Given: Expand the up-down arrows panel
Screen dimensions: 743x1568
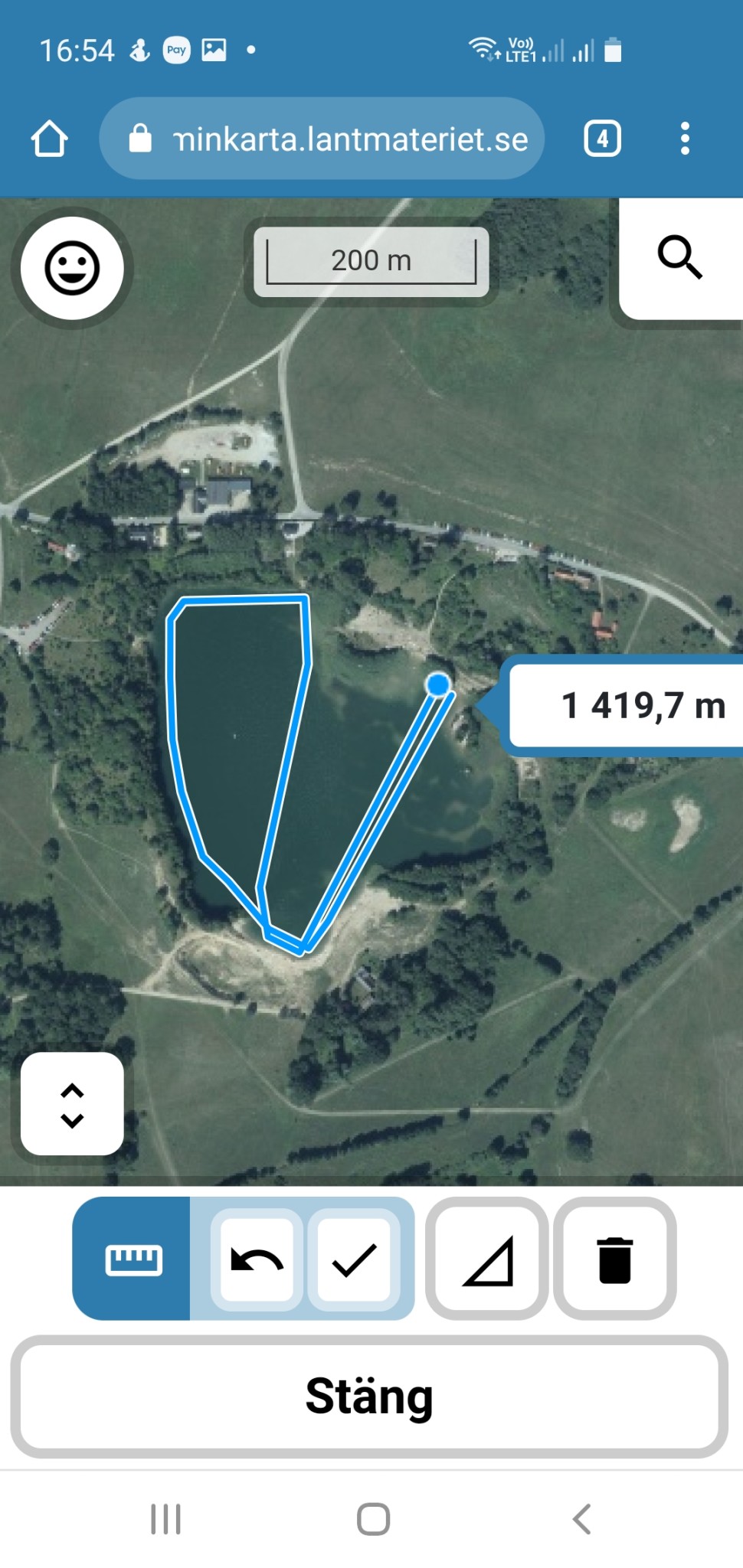Looking at the screenshot, I should click(x=72, y=1104).
